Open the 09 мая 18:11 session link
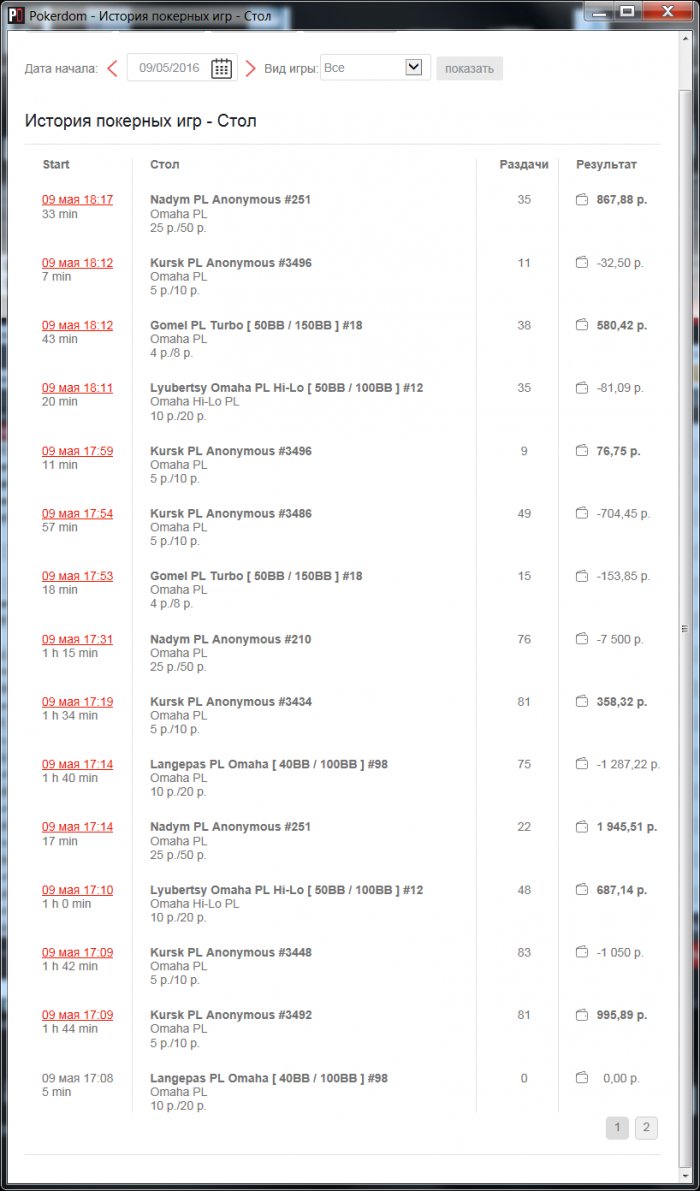The image size is (700, 1191). point(77,388)
